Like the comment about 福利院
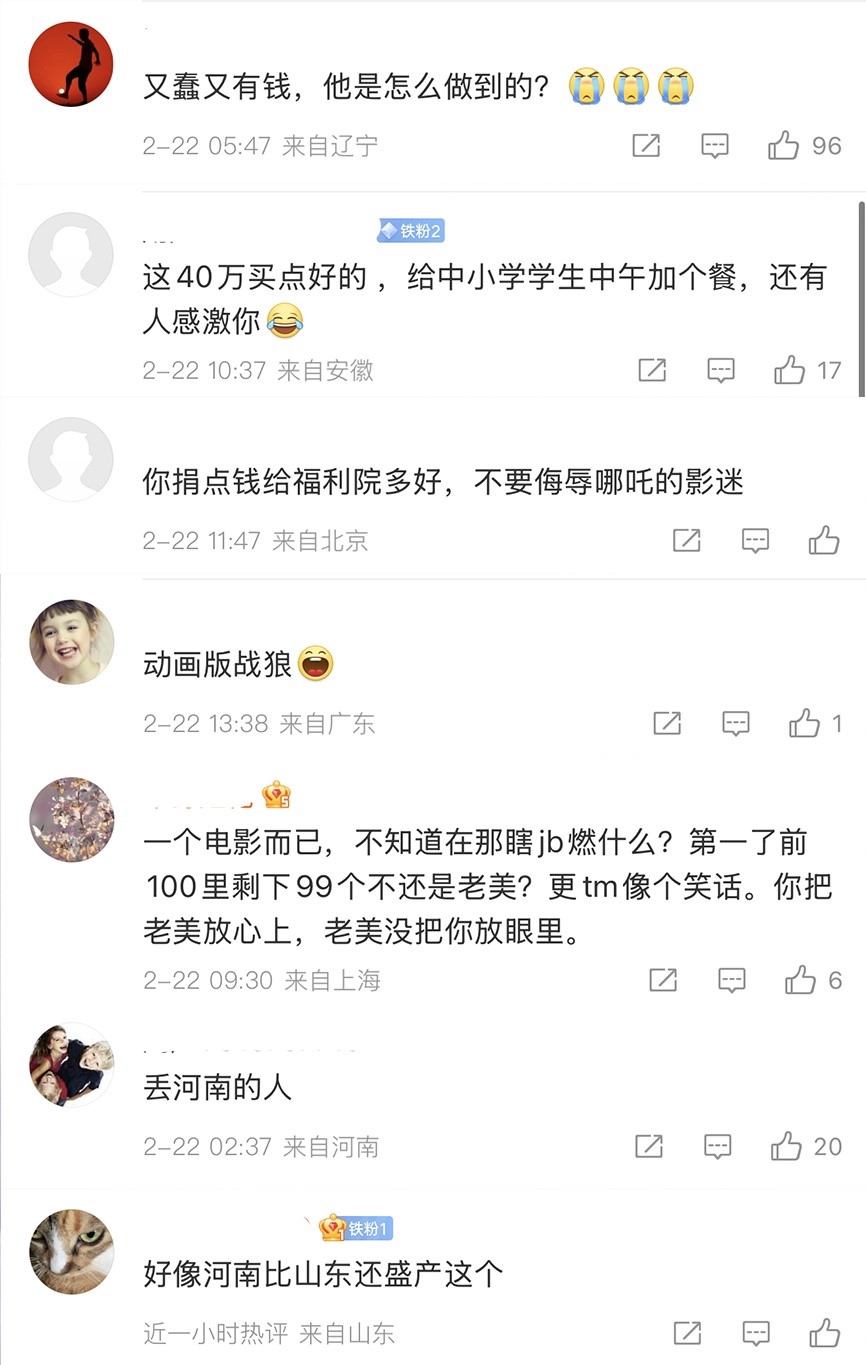 [824, 541]
